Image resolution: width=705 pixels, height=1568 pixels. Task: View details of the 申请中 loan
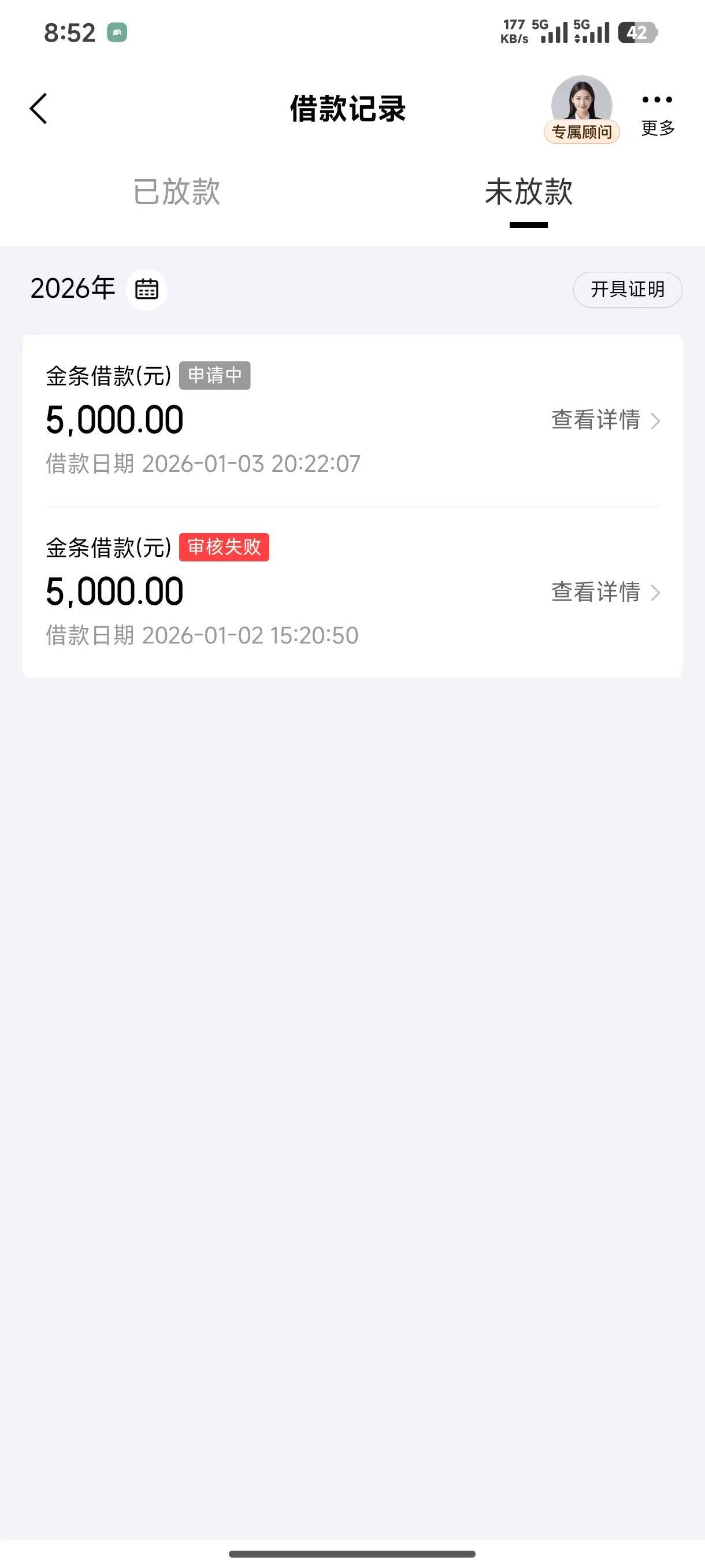[605, 420]
